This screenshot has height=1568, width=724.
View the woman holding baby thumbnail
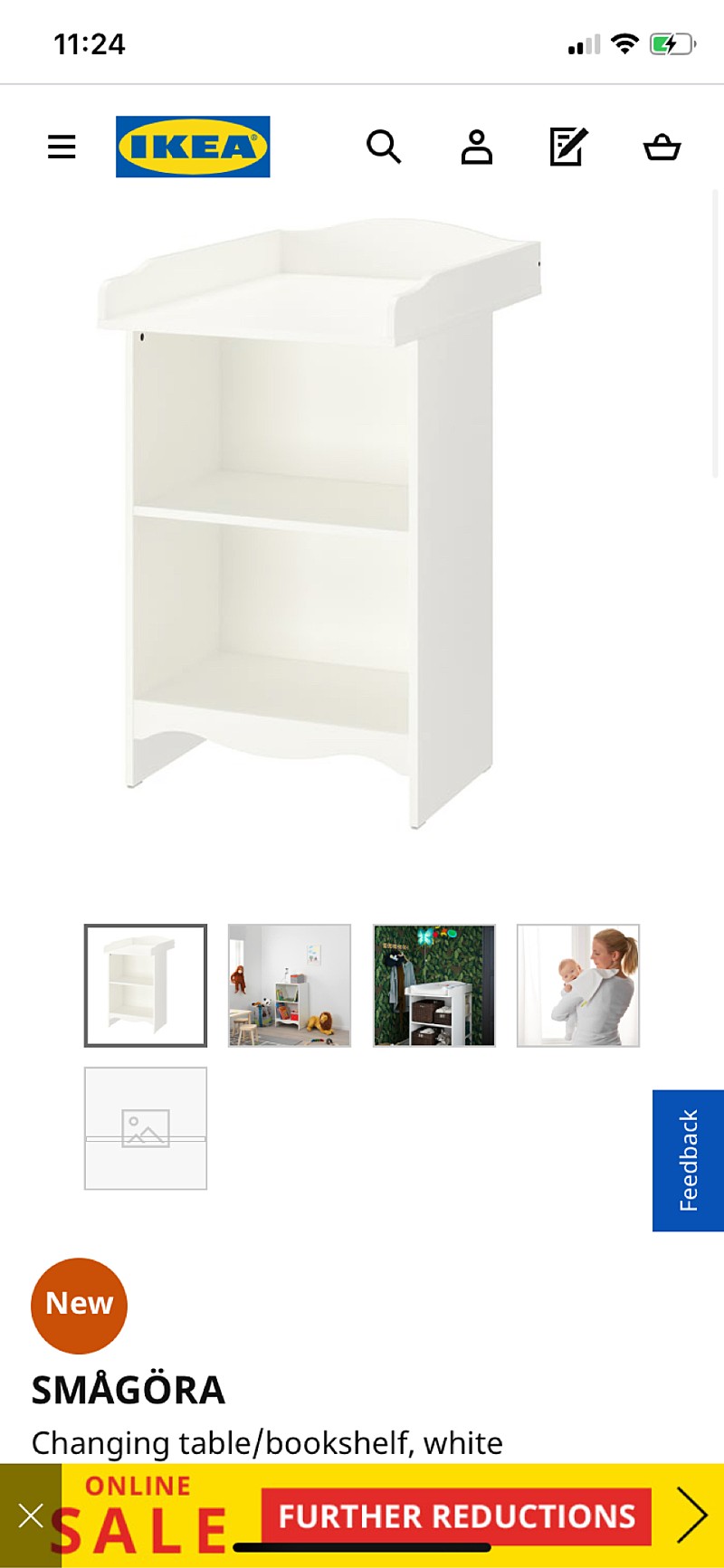(x=578, y=985)
